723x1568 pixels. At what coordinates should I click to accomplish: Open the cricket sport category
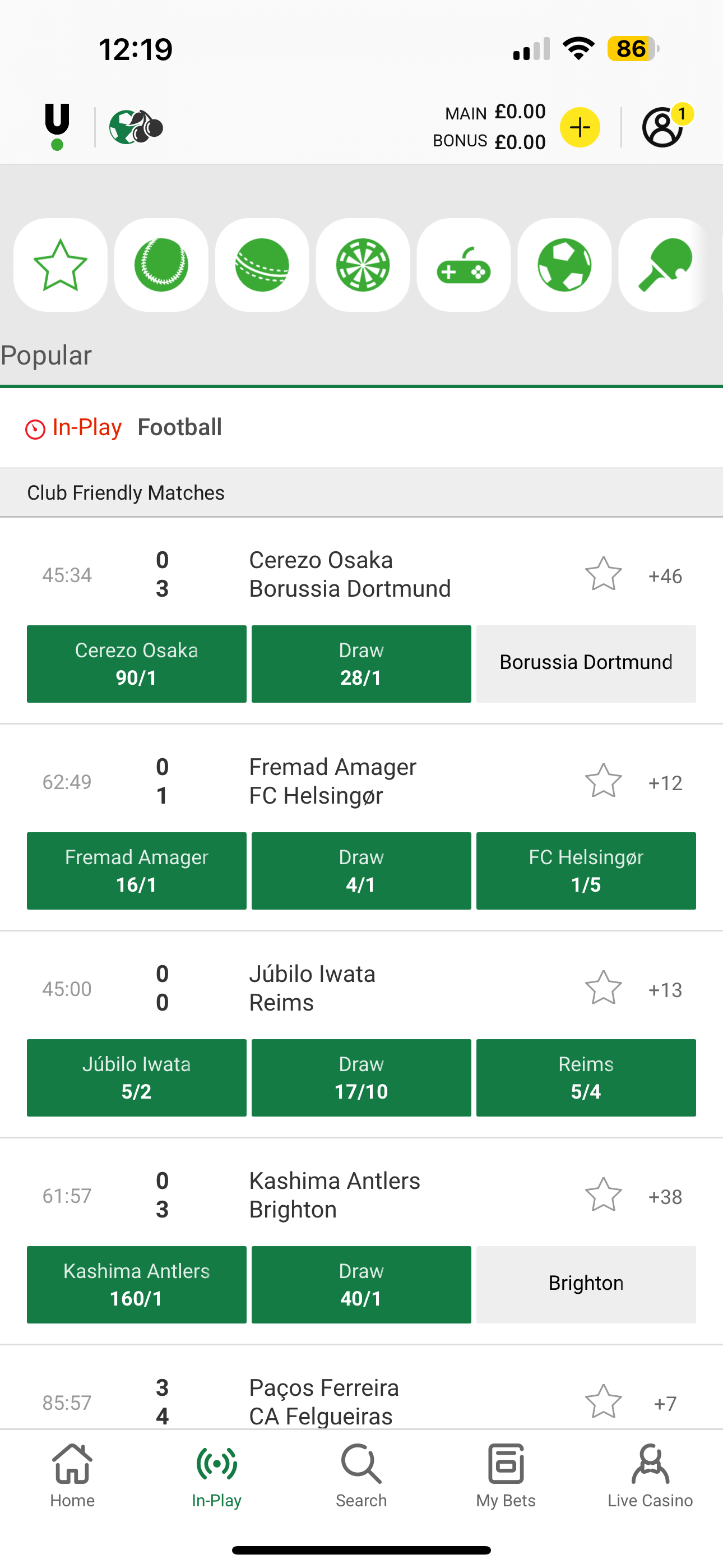pyautogui.click(x=262, y=265)
